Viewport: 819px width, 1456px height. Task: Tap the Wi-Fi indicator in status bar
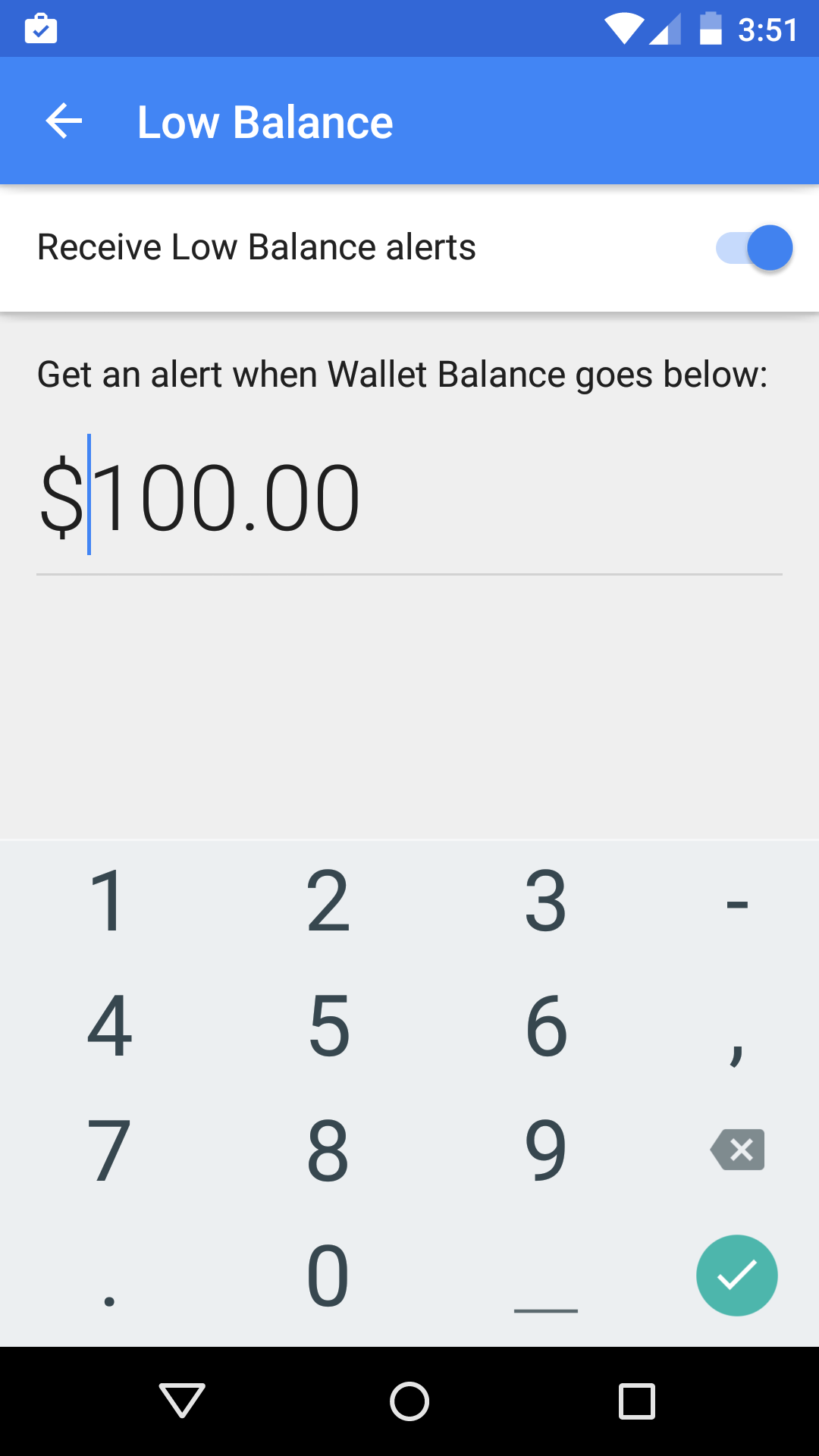point(622,28)
